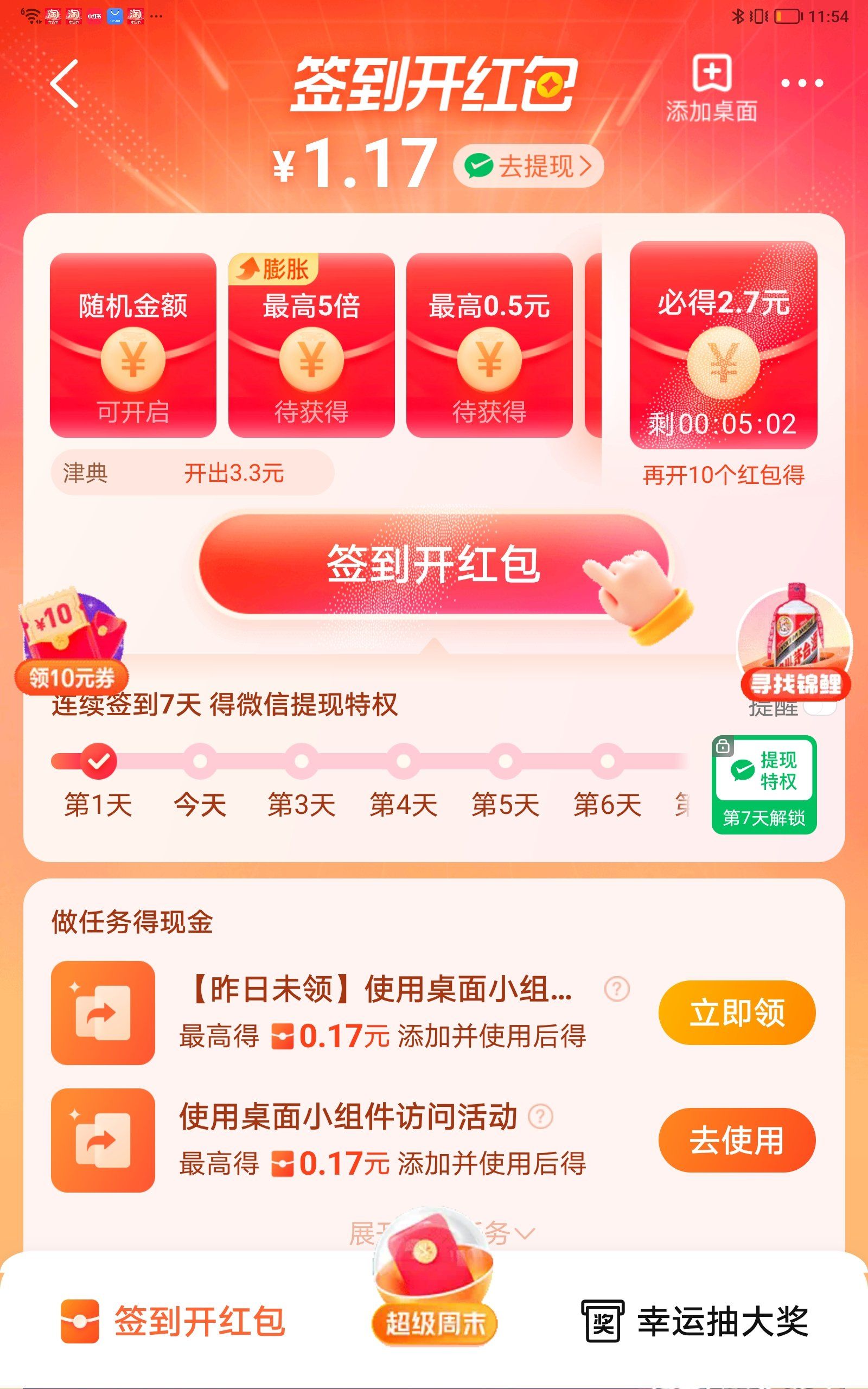Tap 去提现 to withdraw cash
The image size is (868, 1389).
tap(527, 167)
